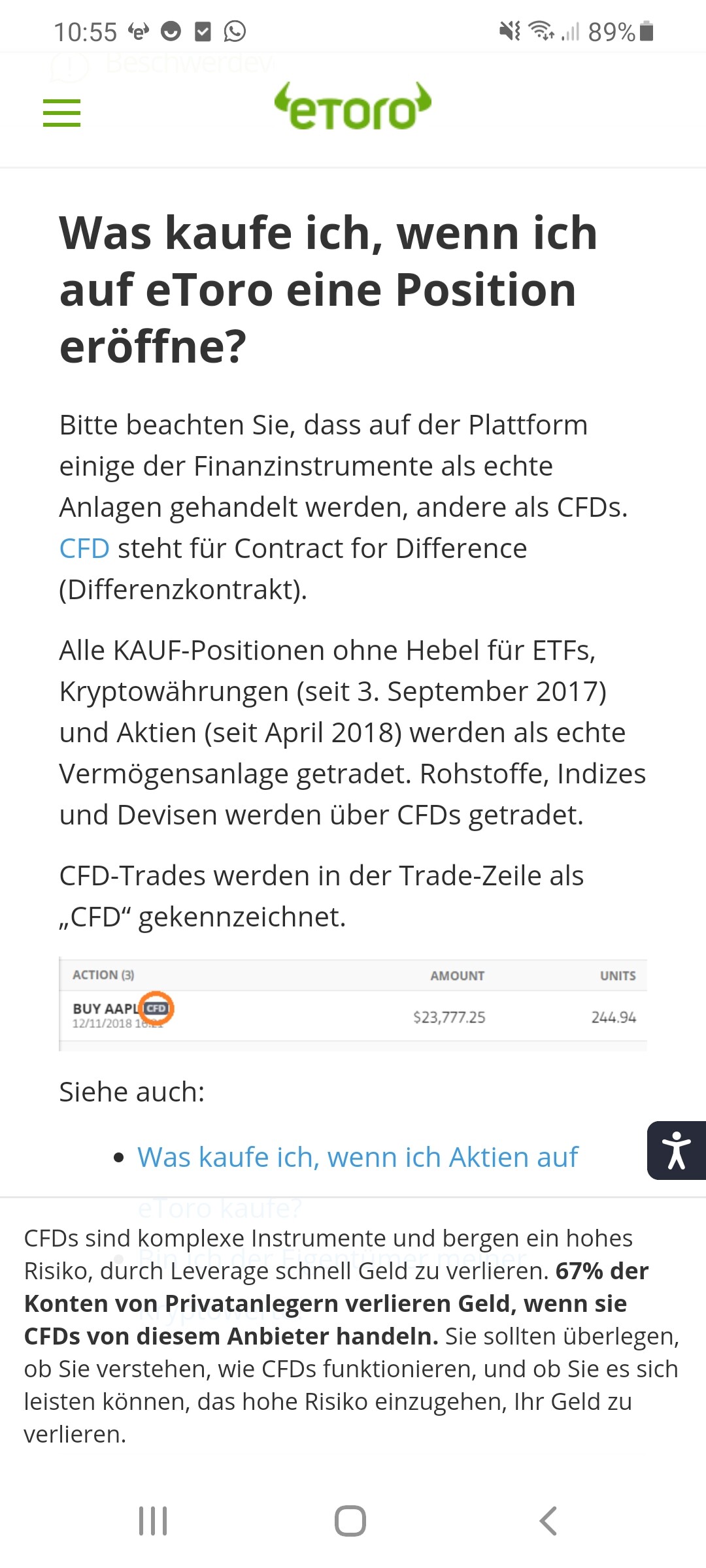Go to the home screen
This screenshot has width=706, height=1568.
click(x=350, y=1521)
